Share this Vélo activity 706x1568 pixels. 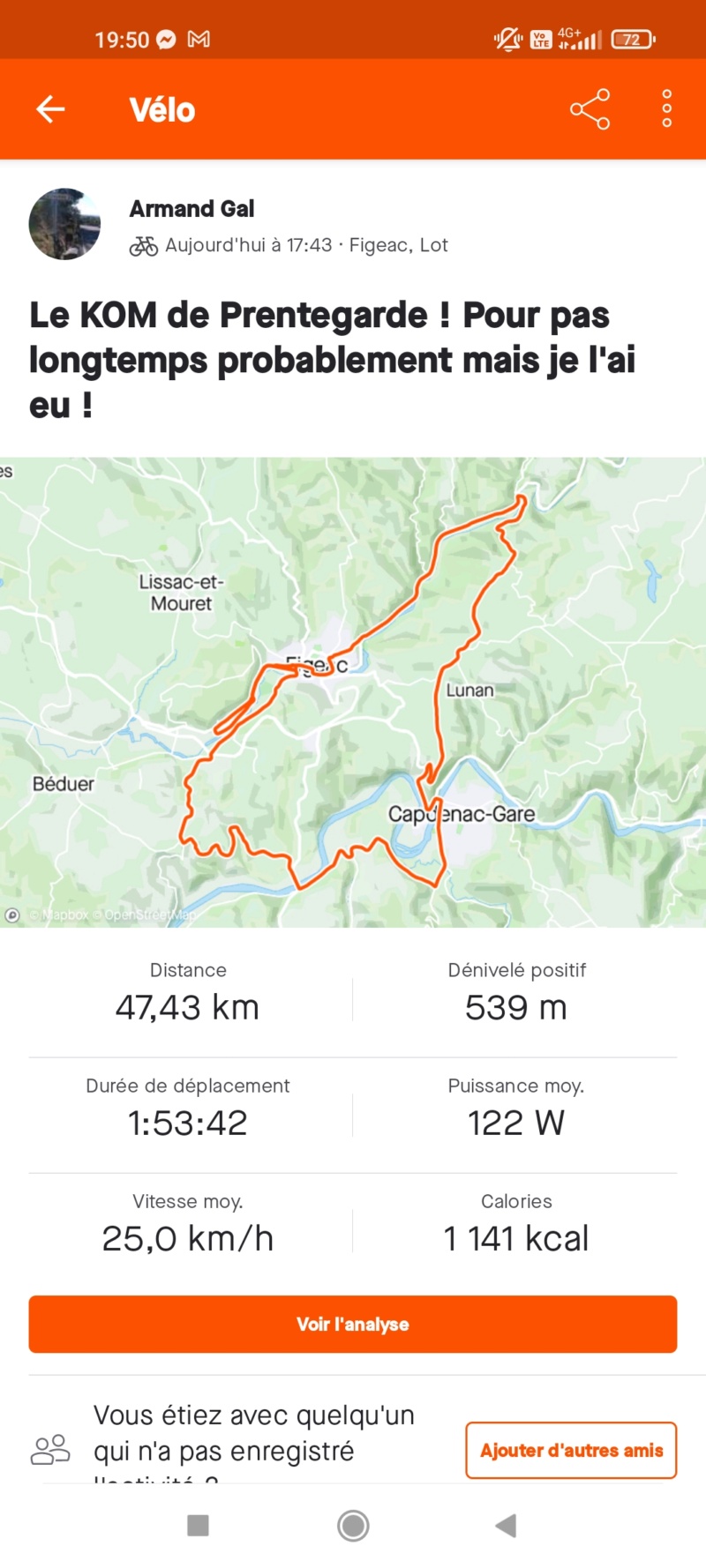click(x=590, y=109)
